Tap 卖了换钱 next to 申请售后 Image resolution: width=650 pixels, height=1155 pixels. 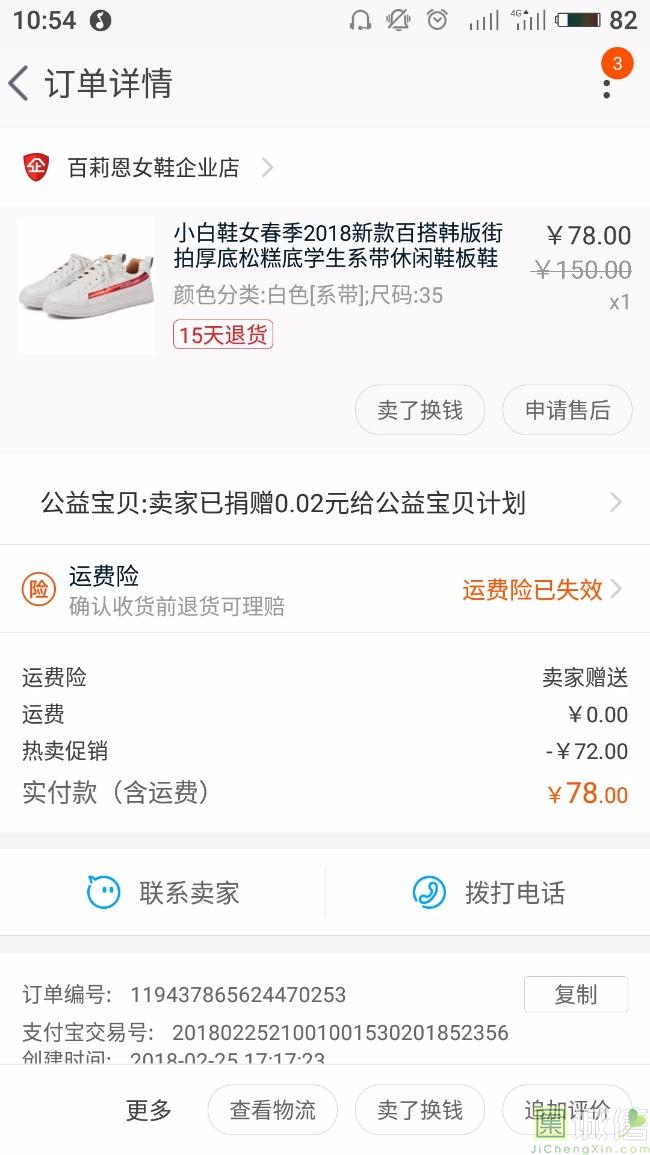420,410
